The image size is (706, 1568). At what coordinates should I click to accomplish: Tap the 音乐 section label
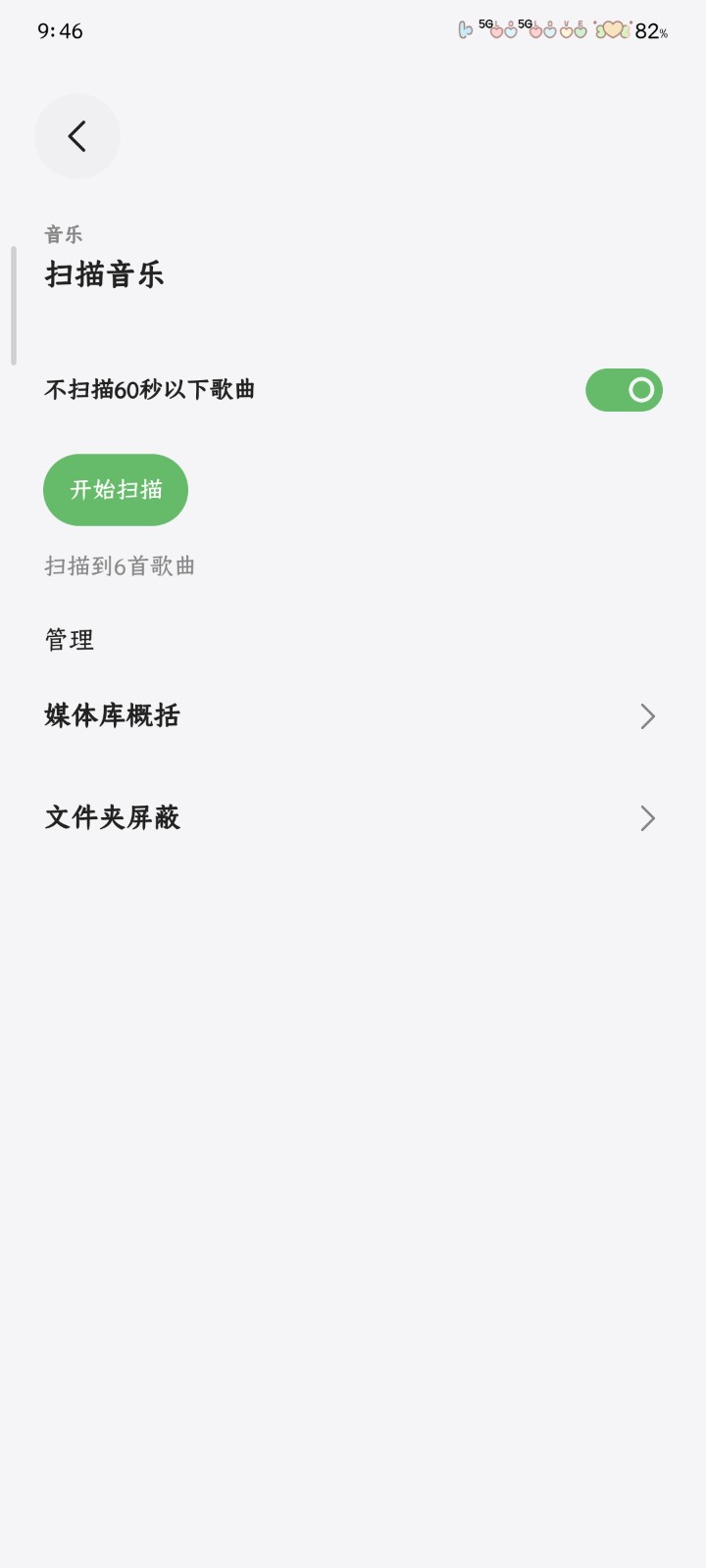63,233
